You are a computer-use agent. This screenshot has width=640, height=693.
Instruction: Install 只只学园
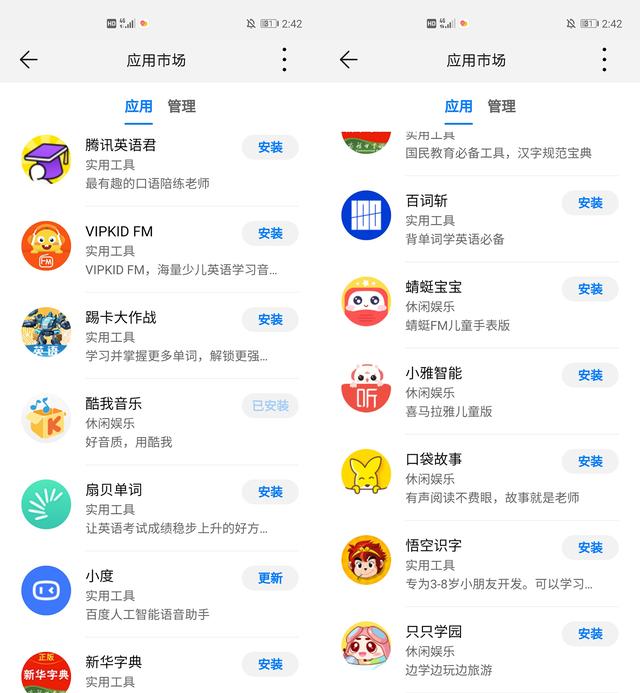(590, 633)
